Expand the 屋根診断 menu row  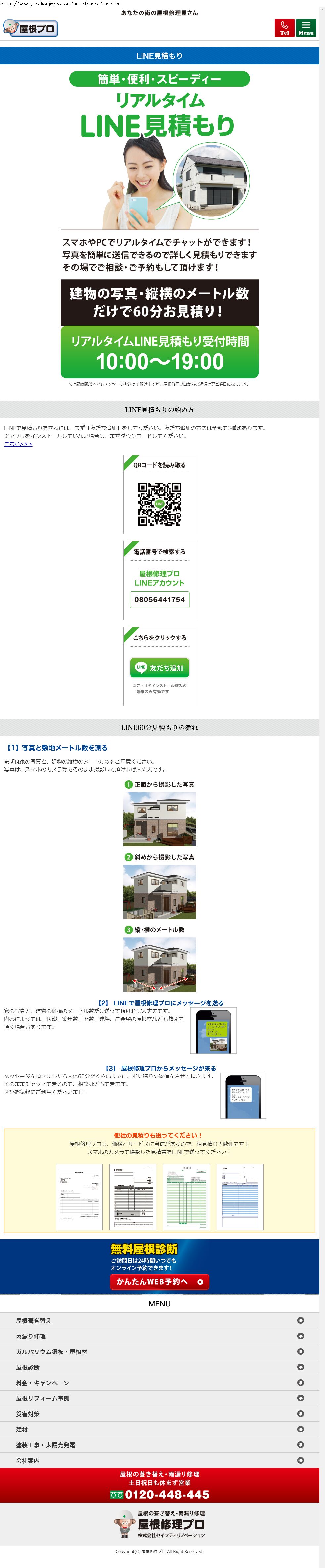click(x=159, y=1367)
